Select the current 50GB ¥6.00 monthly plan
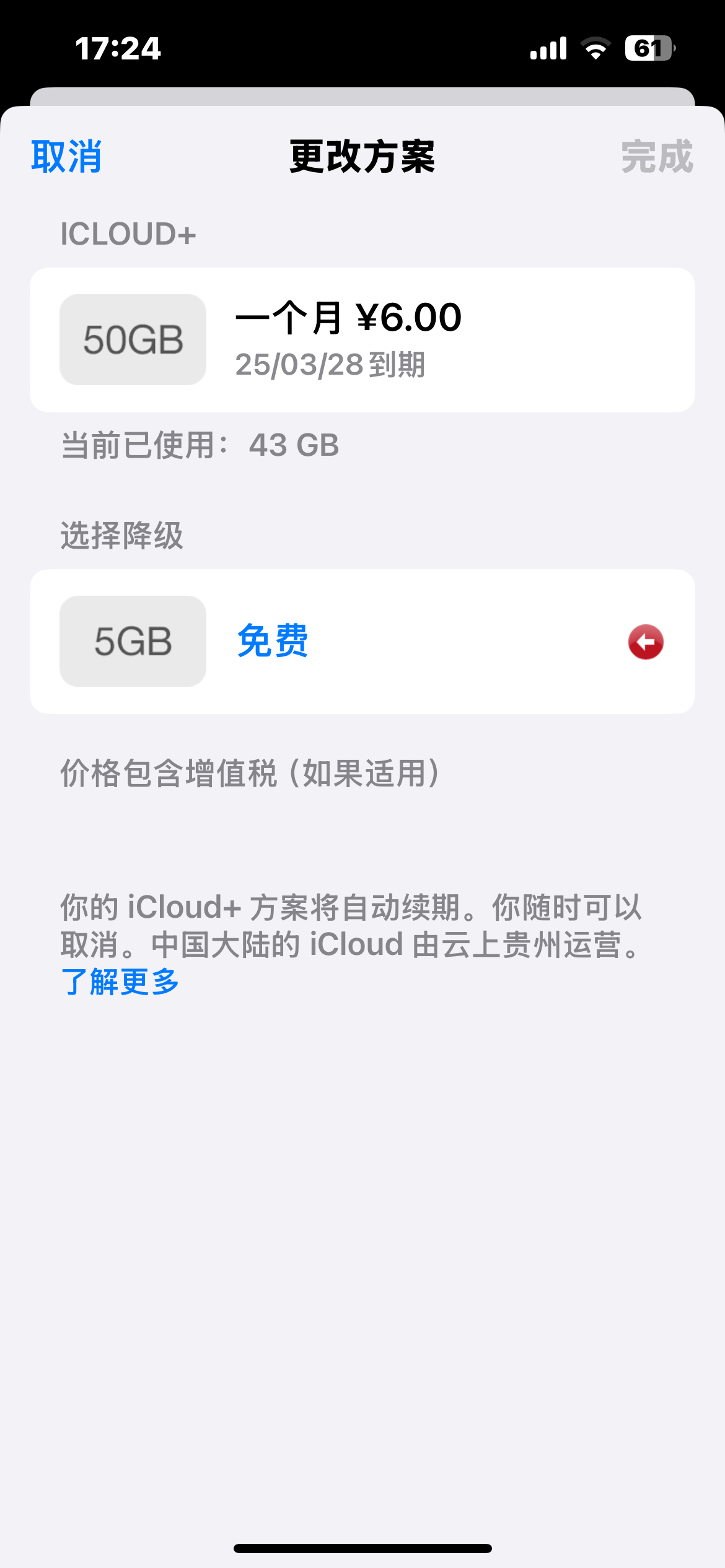This screenshot has width=725, height=1568. [x=362, y=339]
